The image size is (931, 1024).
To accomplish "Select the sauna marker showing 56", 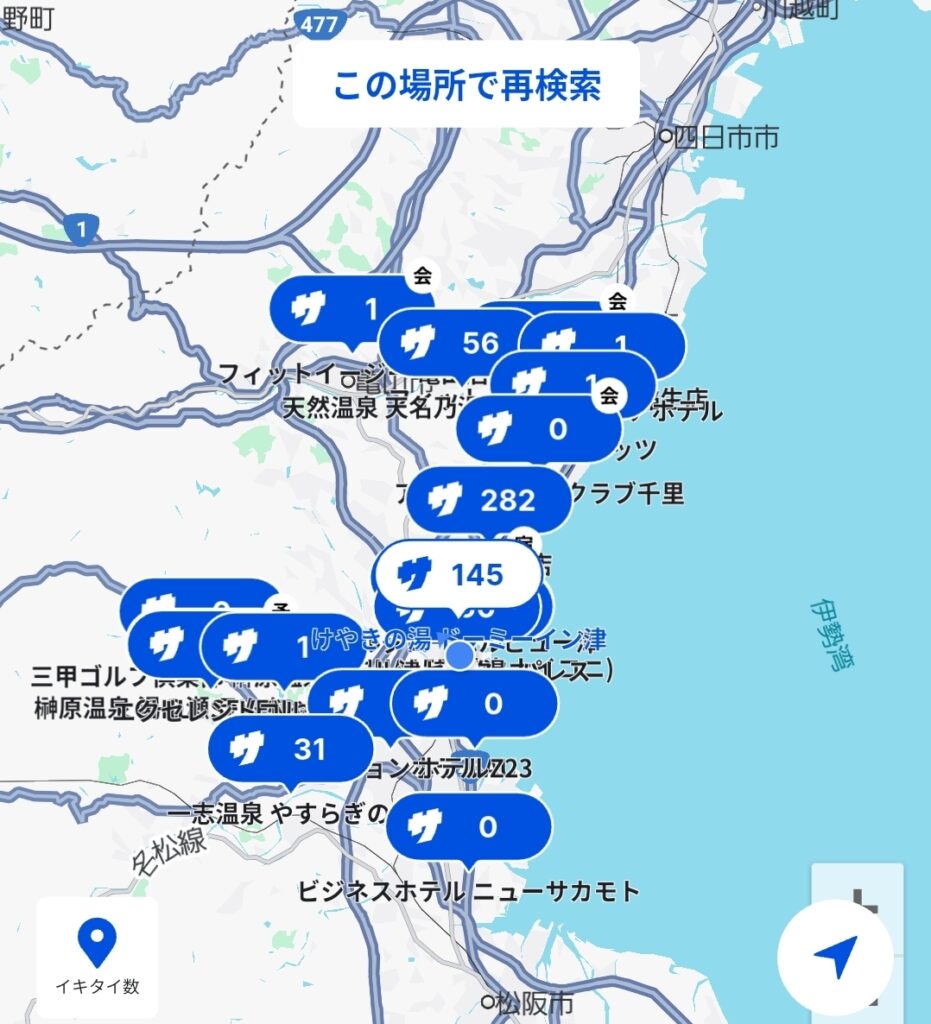I will point(459,343).
